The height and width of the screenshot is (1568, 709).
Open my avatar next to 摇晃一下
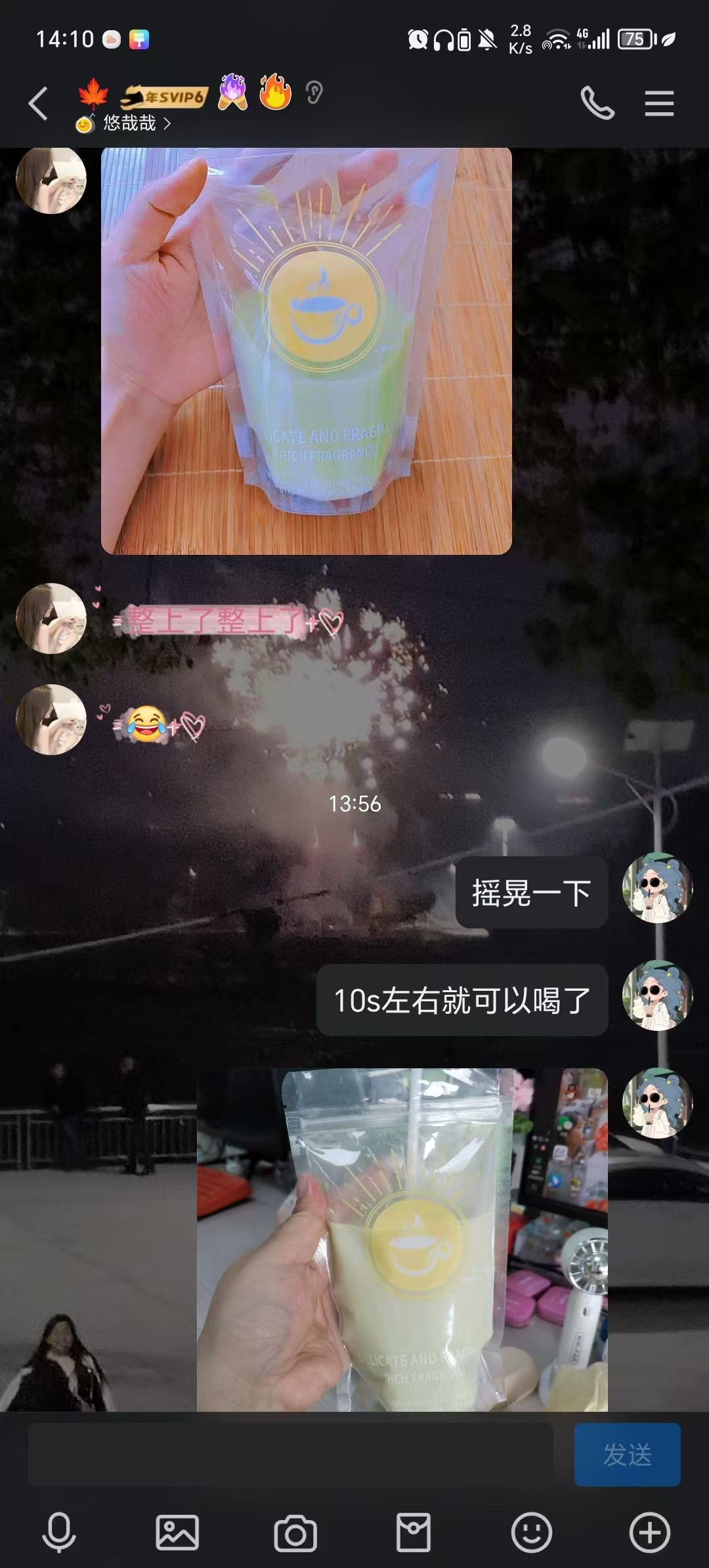click(657, 888)
